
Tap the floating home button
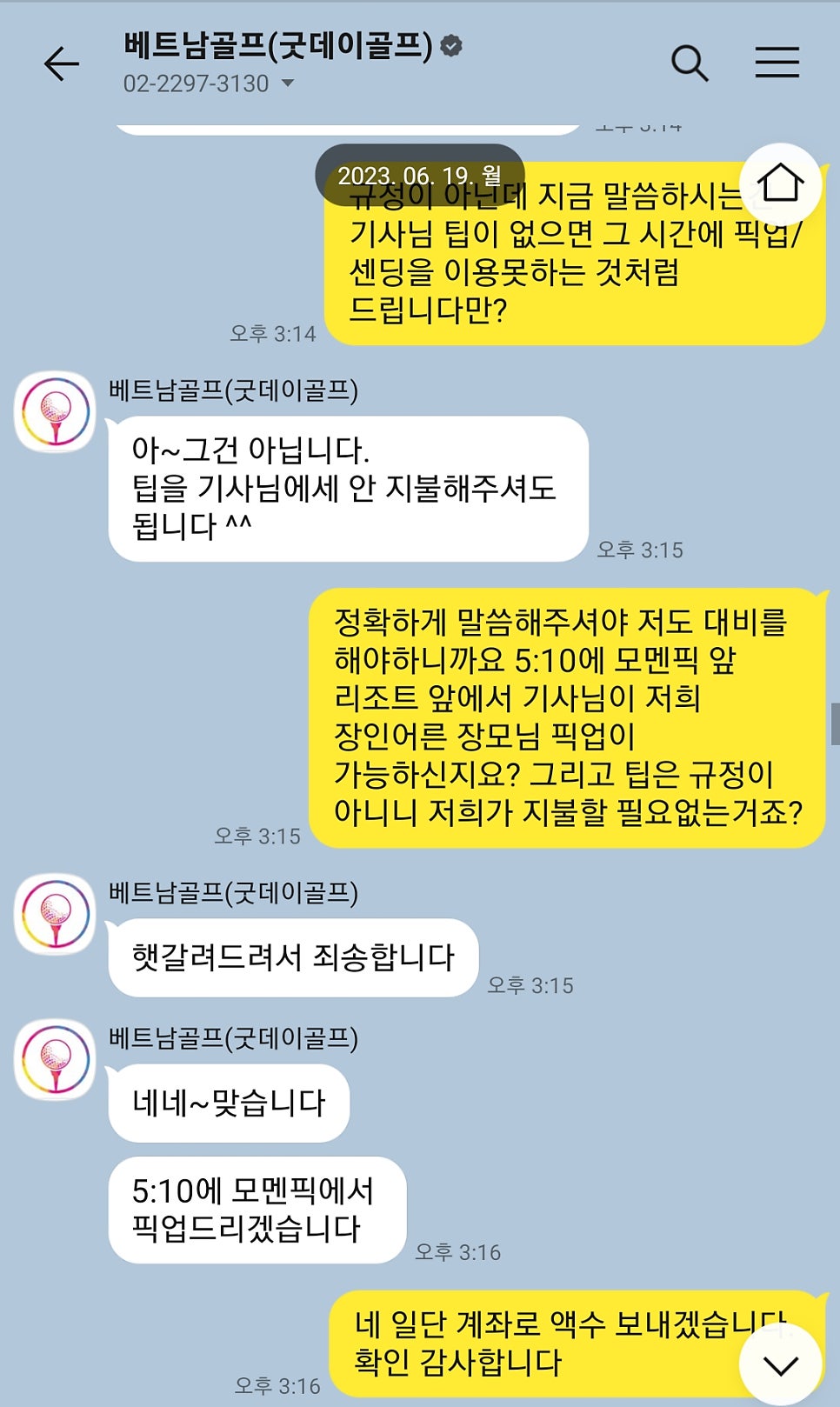point(780,183)
